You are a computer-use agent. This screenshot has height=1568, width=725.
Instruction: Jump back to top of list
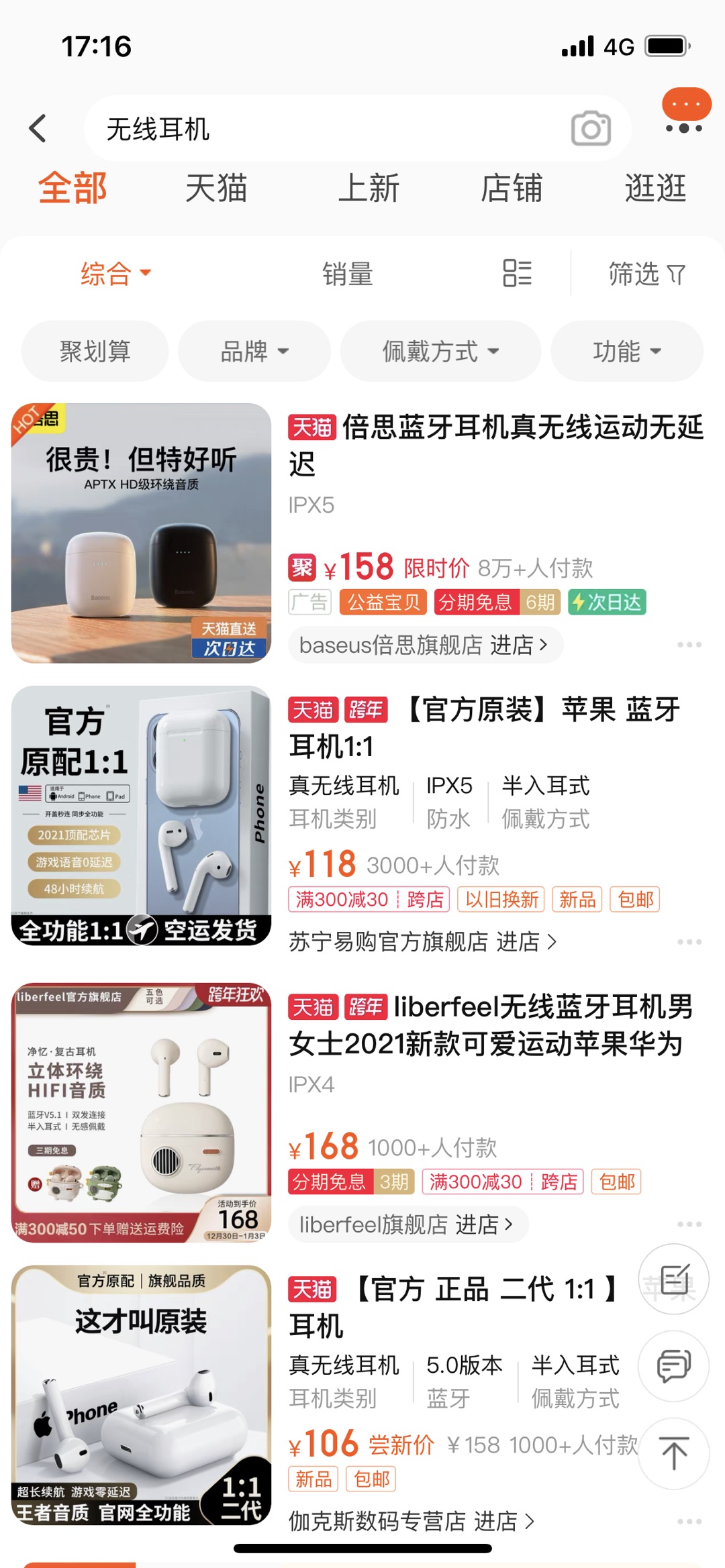coord(673,1454)
